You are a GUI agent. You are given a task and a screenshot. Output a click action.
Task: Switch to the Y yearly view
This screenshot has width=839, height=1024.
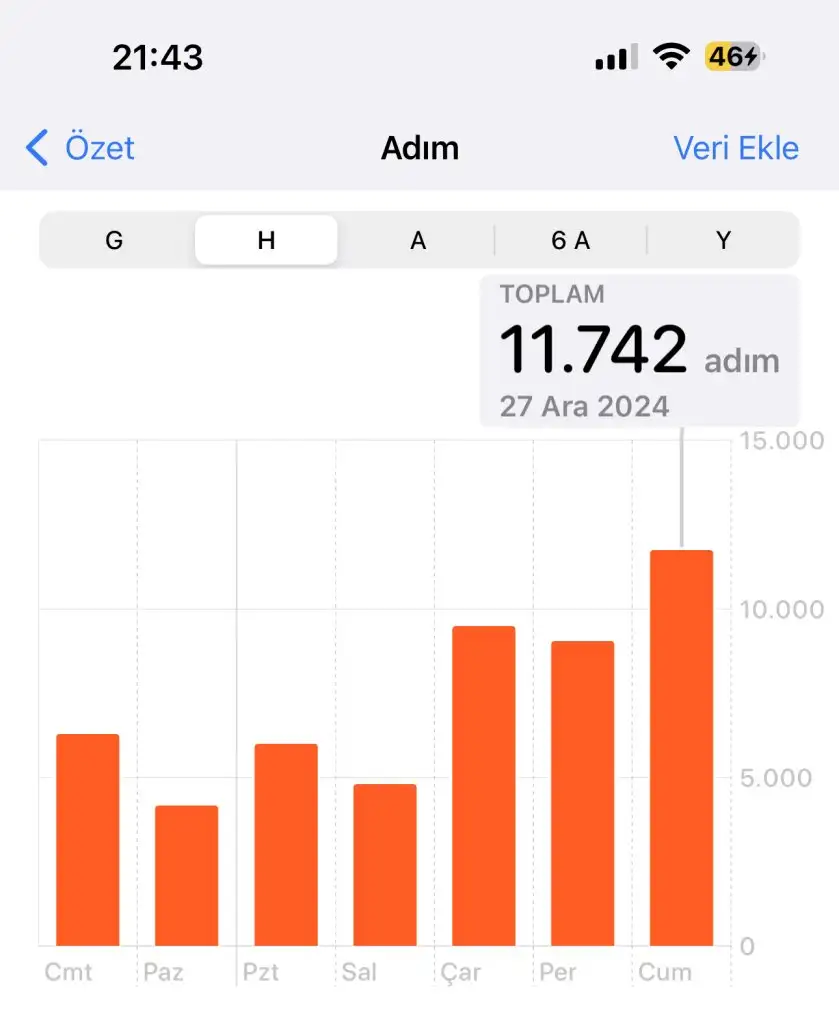(723, 240)
